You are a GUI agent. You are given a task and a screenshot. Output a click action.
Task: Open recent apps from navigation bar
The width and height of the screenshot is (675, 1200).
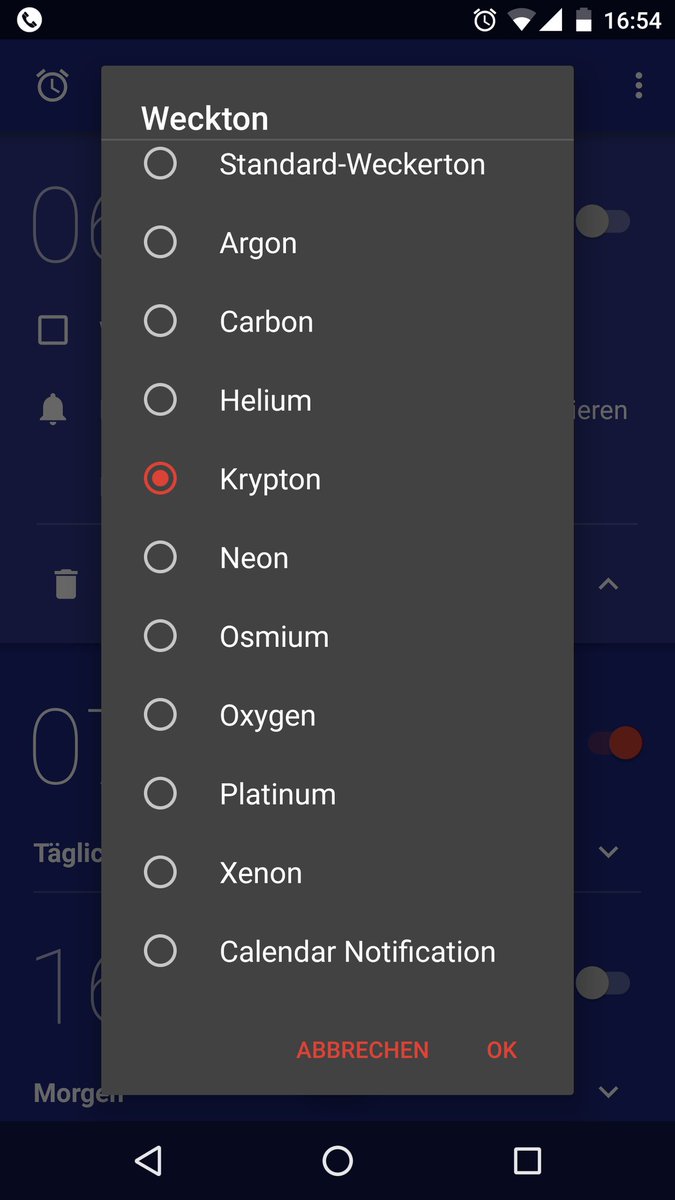click(527, 1160)
